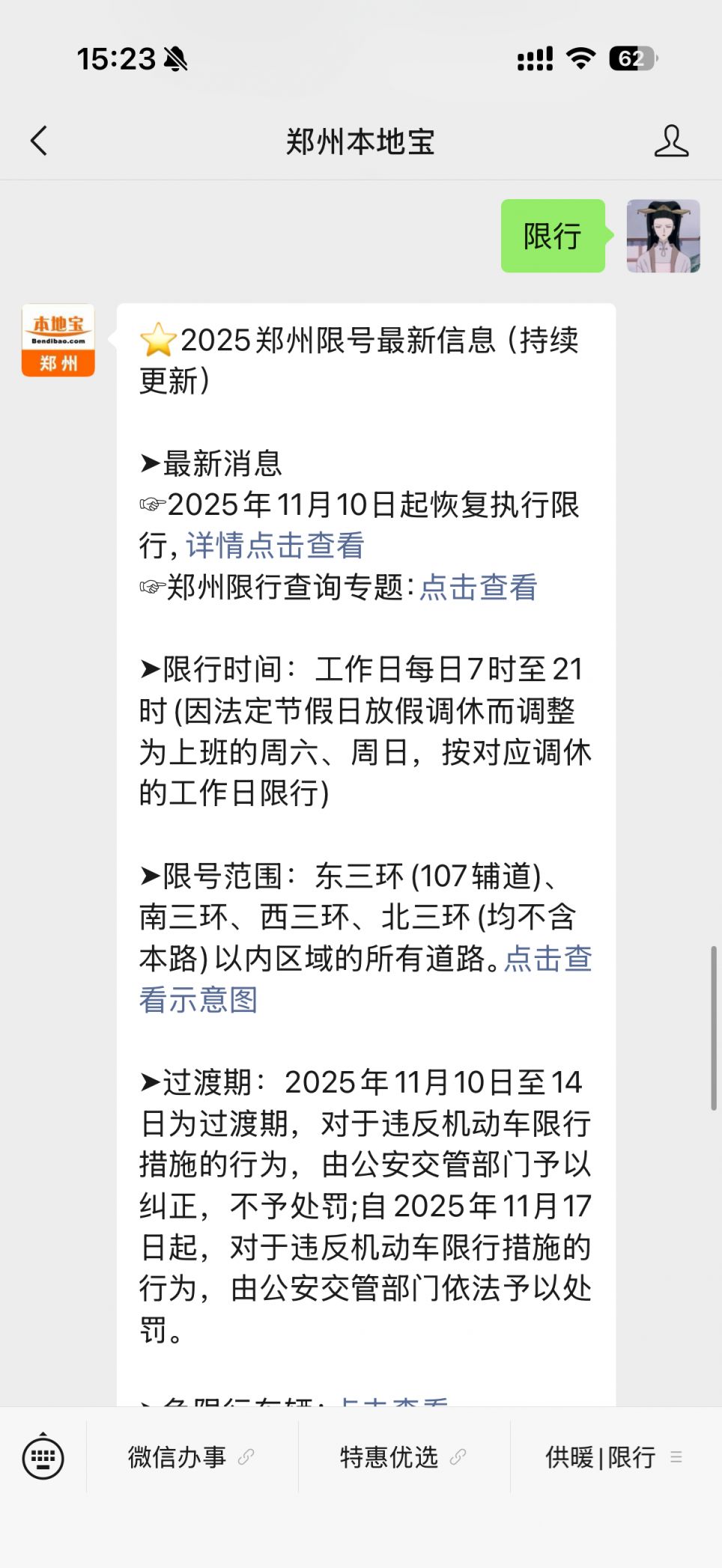722x1568 pixels.
Task: Tap the keyboard input icon bottom left
Action: [x=43, y=1457]
